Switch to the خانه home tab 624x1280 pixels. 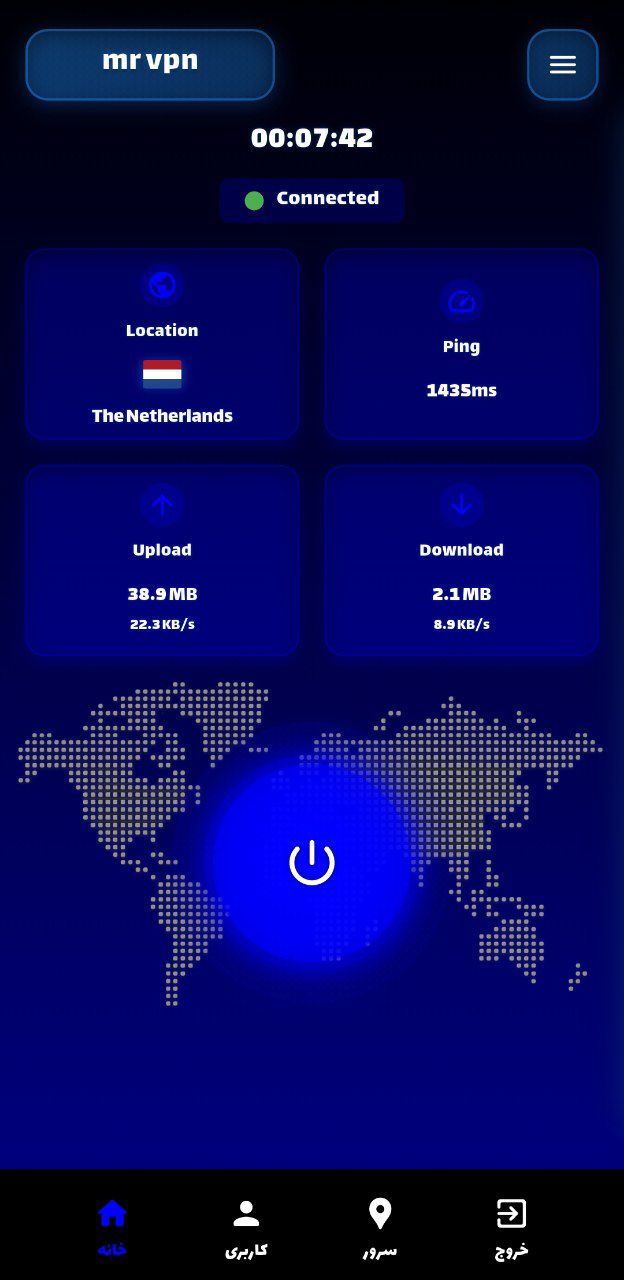click(x=112, y=1227)
